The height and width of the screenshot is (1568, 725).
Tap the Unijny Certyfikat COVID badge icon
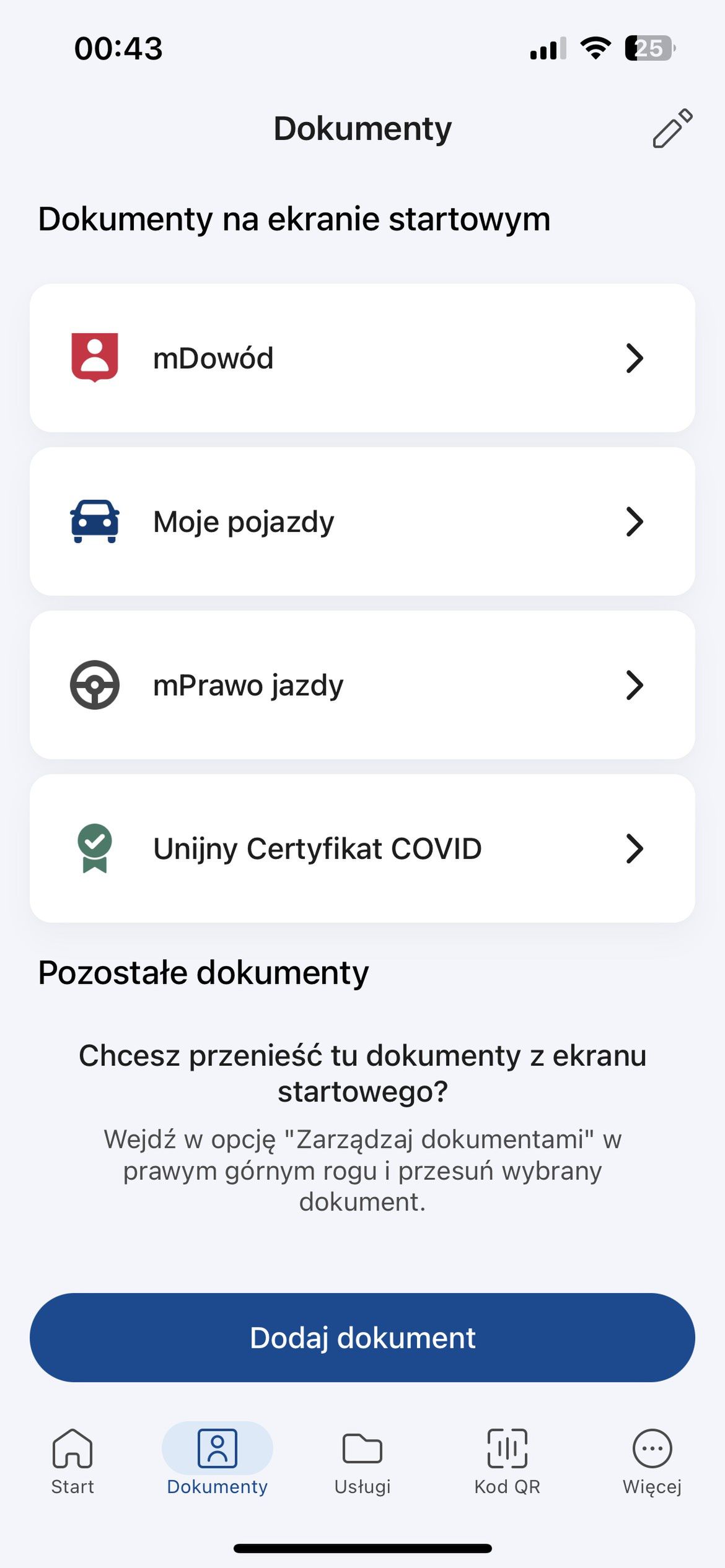click(x=95, y=848)
